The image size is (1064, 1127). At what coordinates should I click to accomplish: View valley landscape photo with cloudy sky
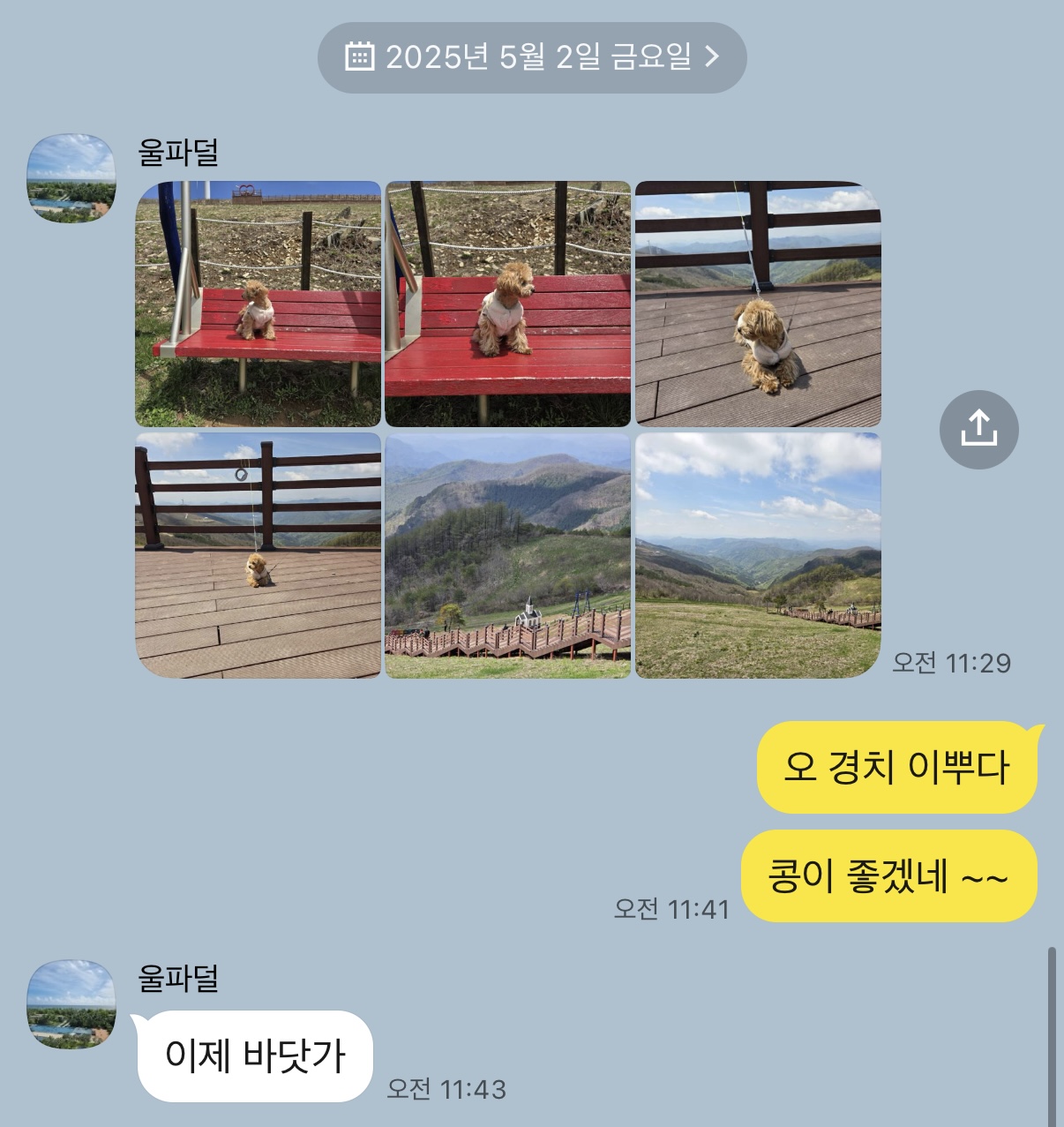pos(758,555)
